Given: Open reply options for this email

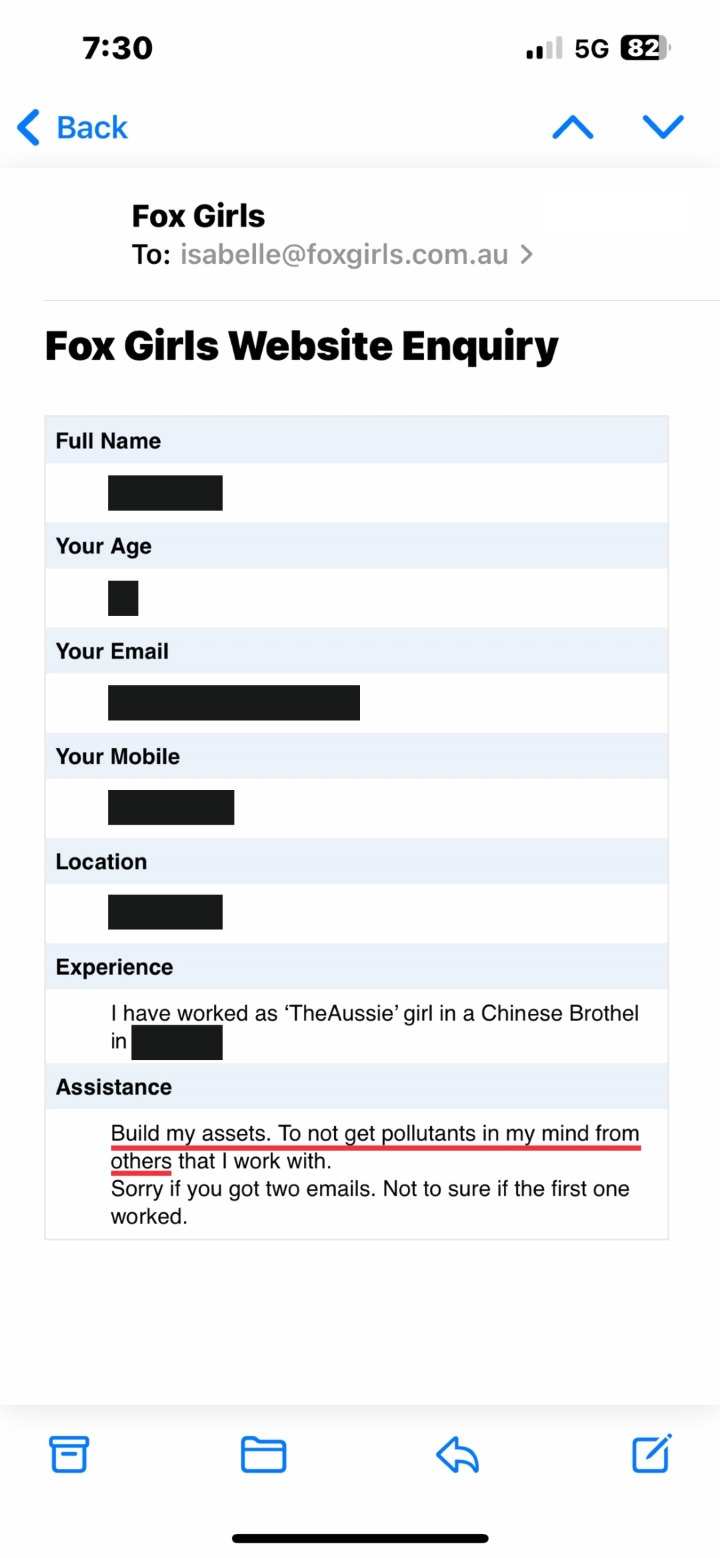Looking at the screenshot, I should pyautogui.click(x=458, y=1454).
